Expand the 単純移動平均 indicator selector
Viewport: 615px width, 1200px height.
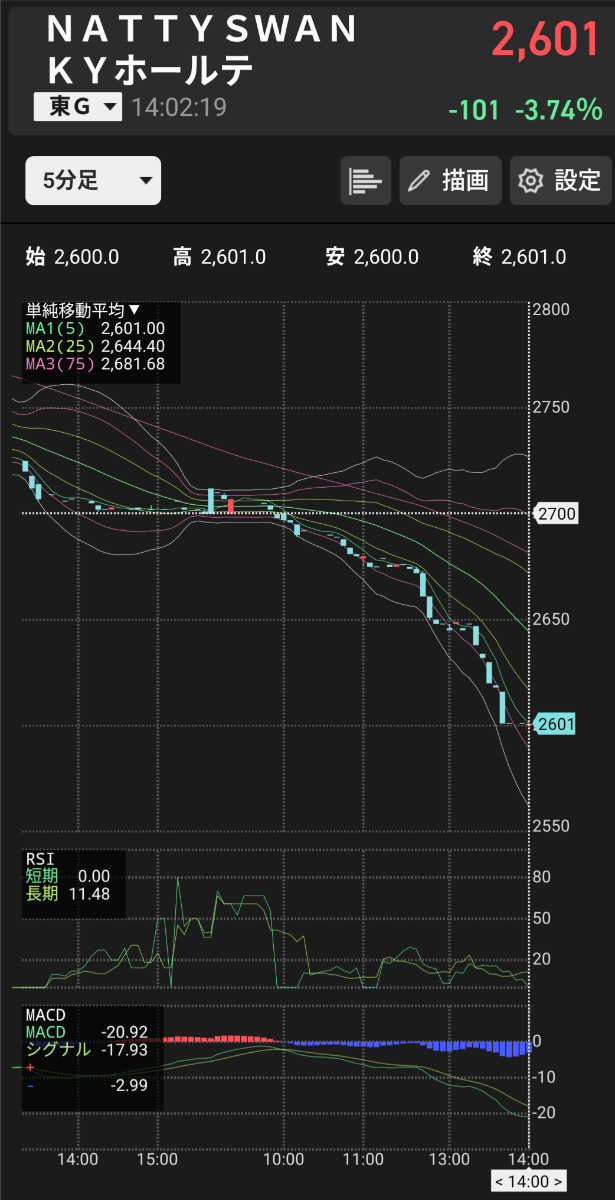pyautogui.click(x=83, y=311)
